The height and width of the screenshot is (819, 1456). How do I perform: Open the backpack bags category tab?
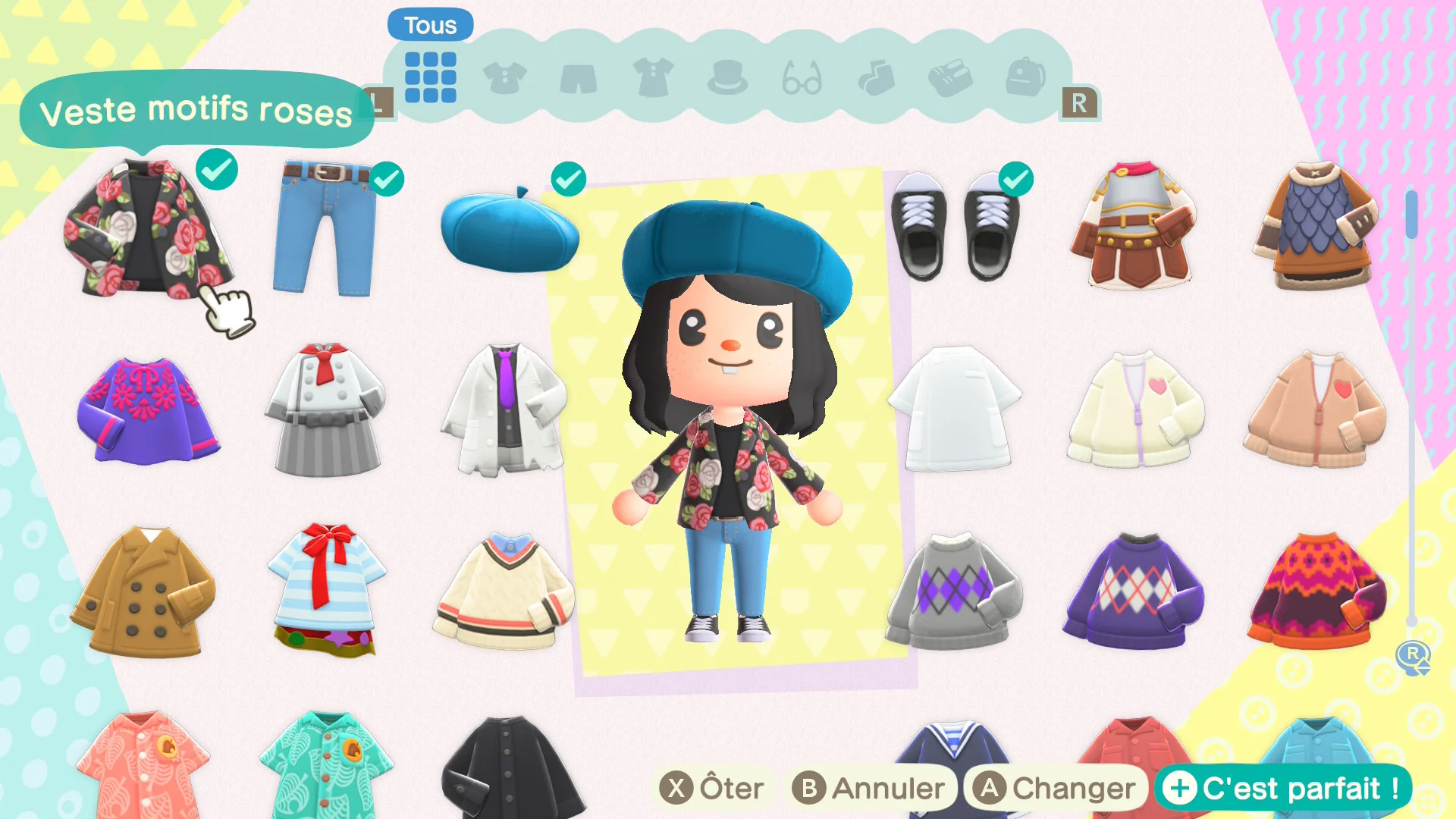(x=1025, y=77)
